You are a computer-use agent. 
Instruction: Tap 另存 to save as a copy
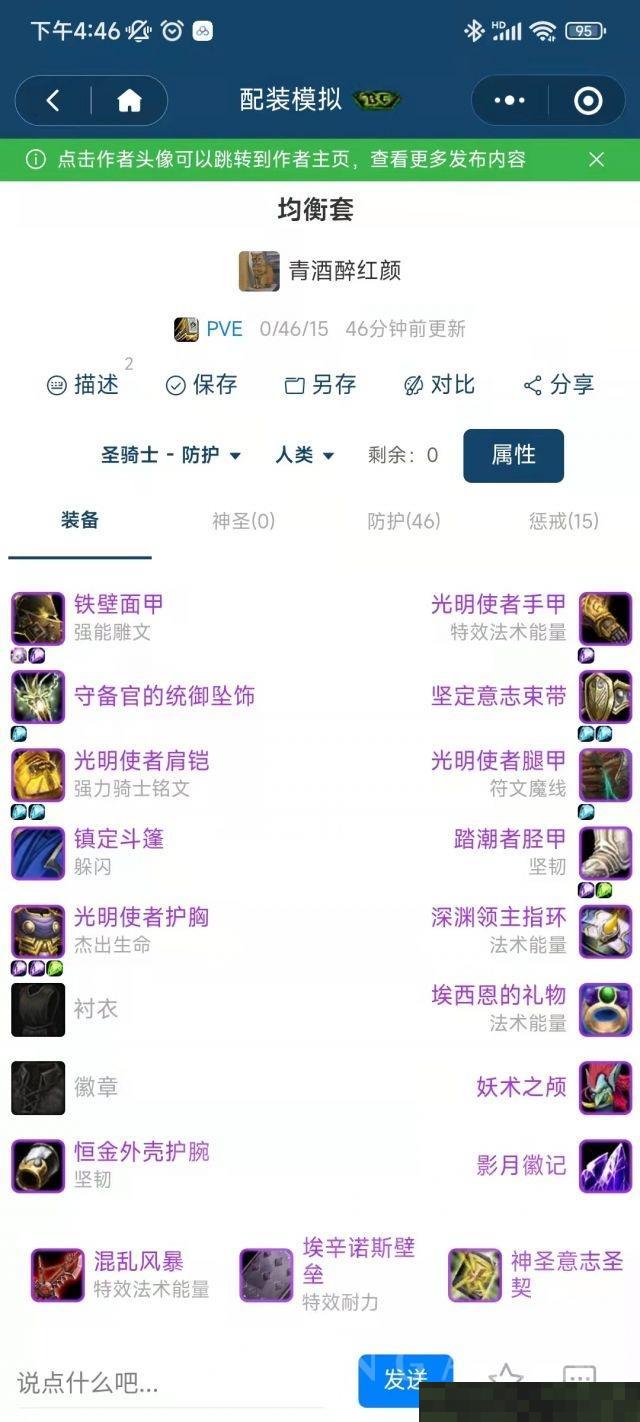click(320, 385)
